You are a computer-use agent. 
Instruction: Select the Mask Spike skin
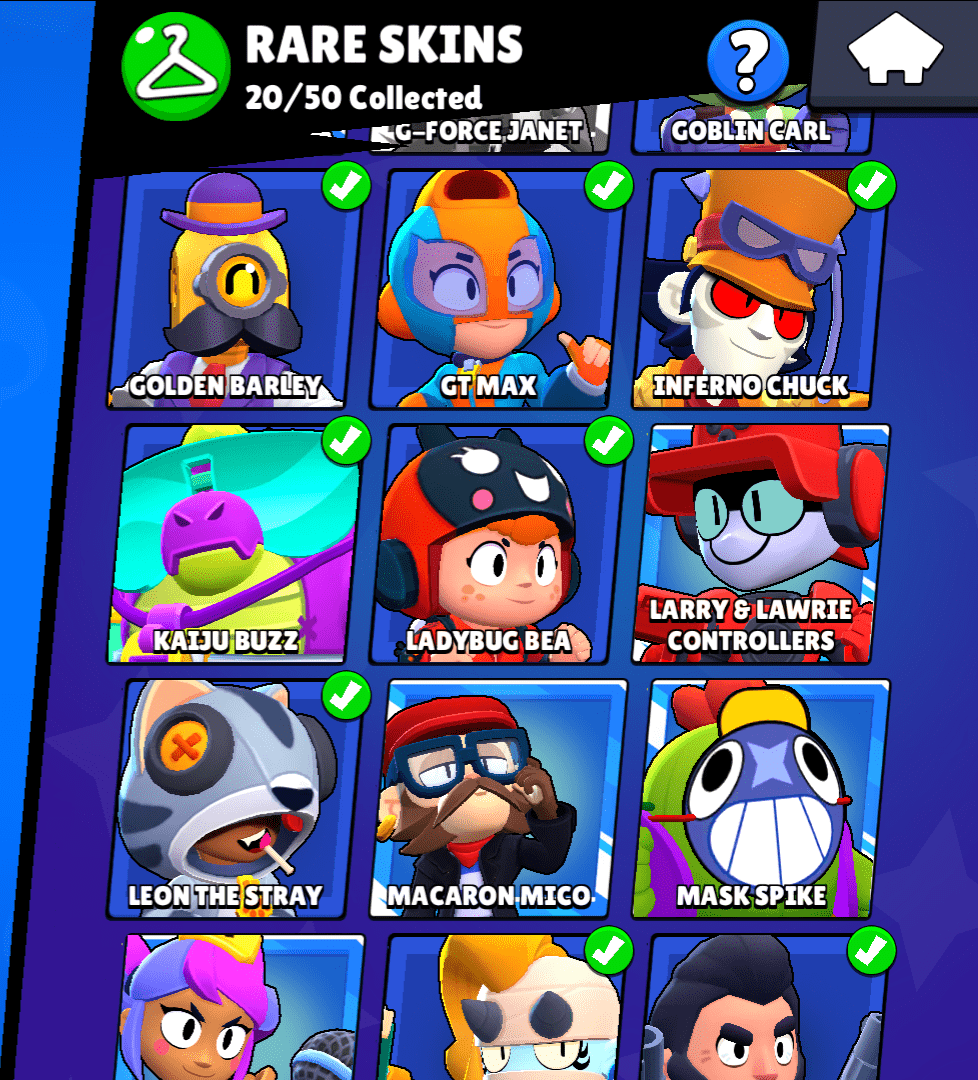tap(760, 800)
